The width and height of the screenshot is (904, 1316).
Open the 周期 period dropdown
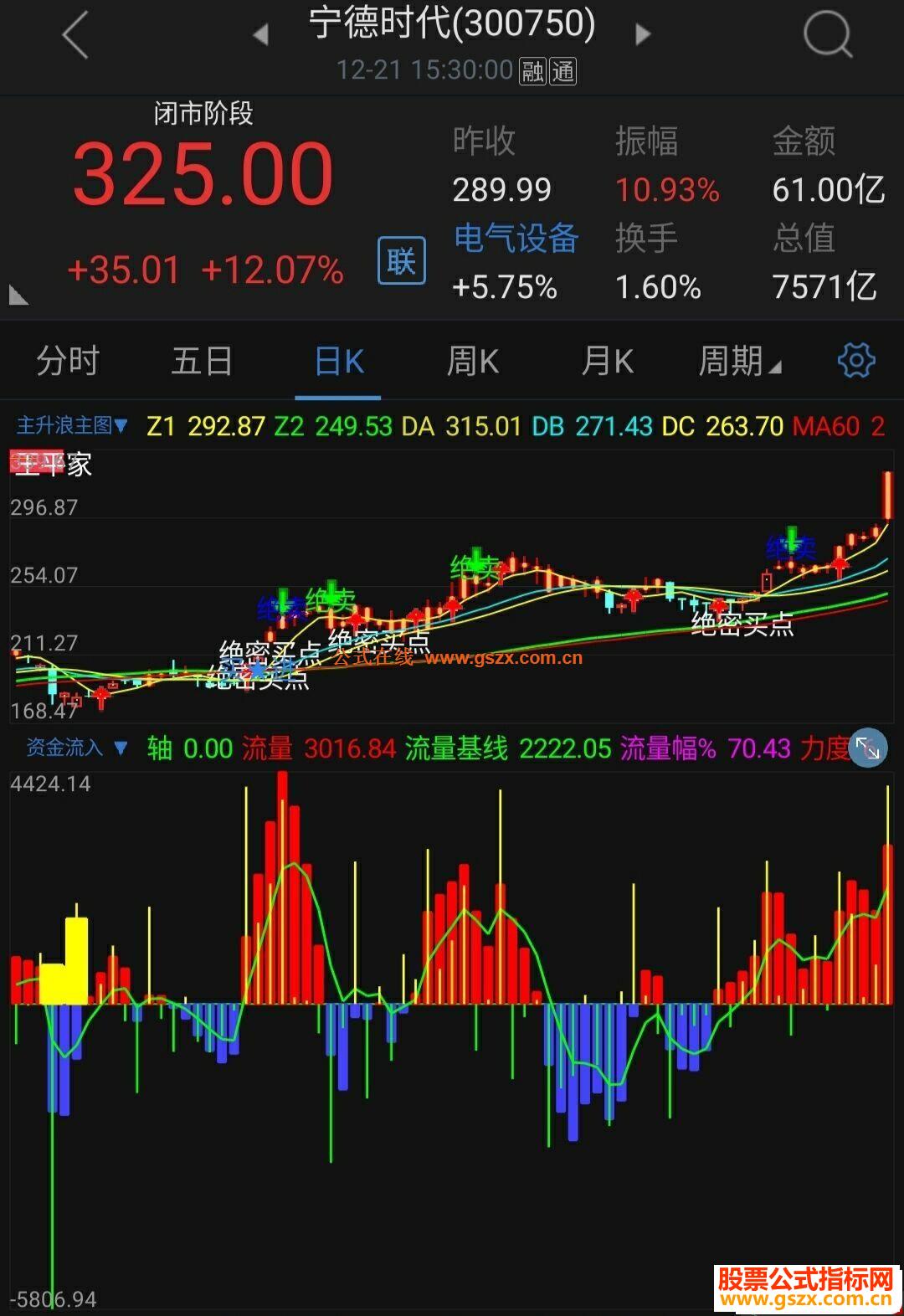(740, 362)
